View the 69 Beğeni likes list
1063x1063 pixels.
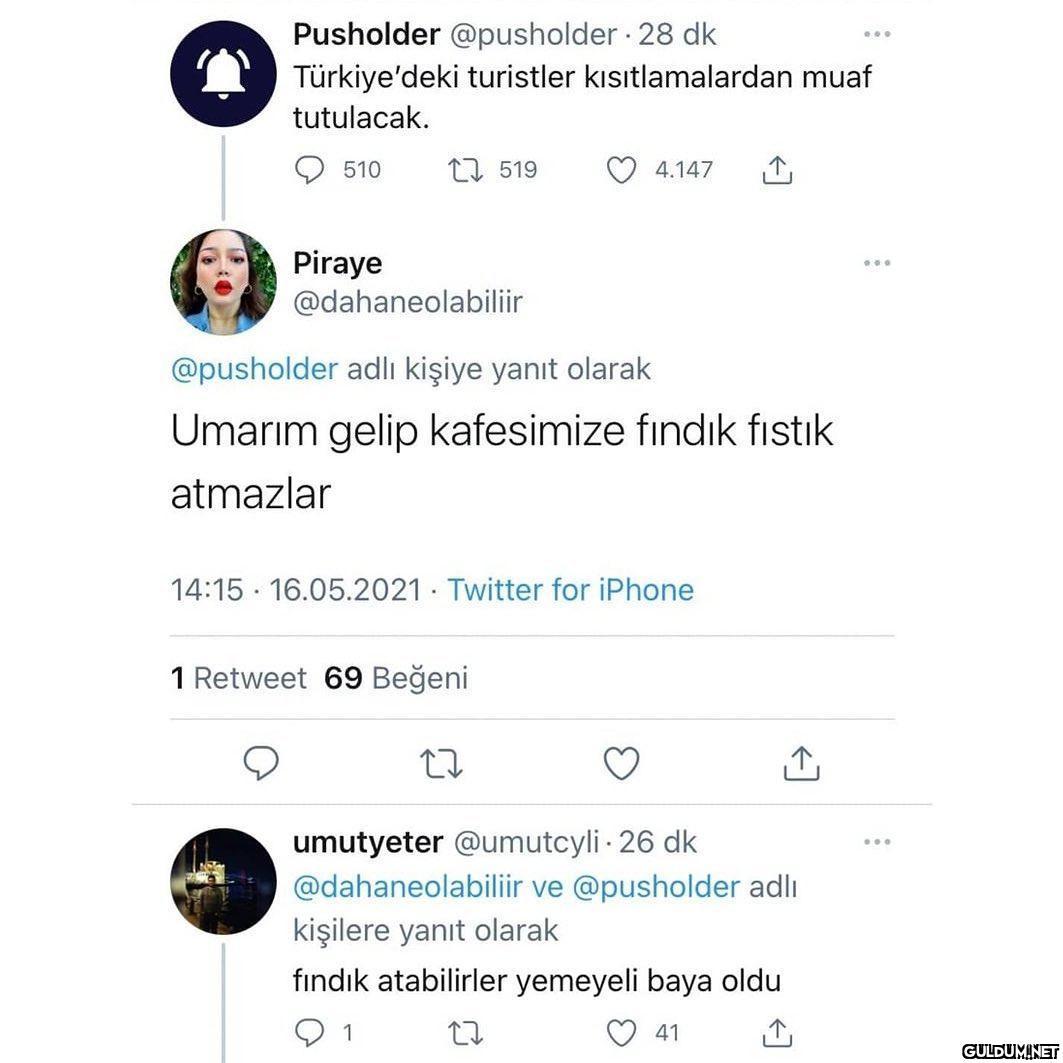[396, 678]
